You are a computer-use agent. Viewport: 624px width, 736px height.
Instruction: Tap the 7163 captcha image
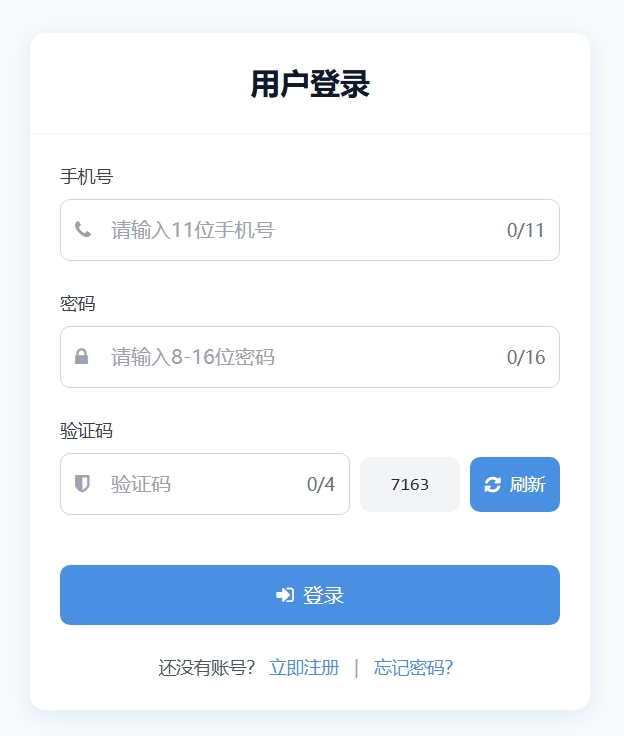tap(410, 484)
